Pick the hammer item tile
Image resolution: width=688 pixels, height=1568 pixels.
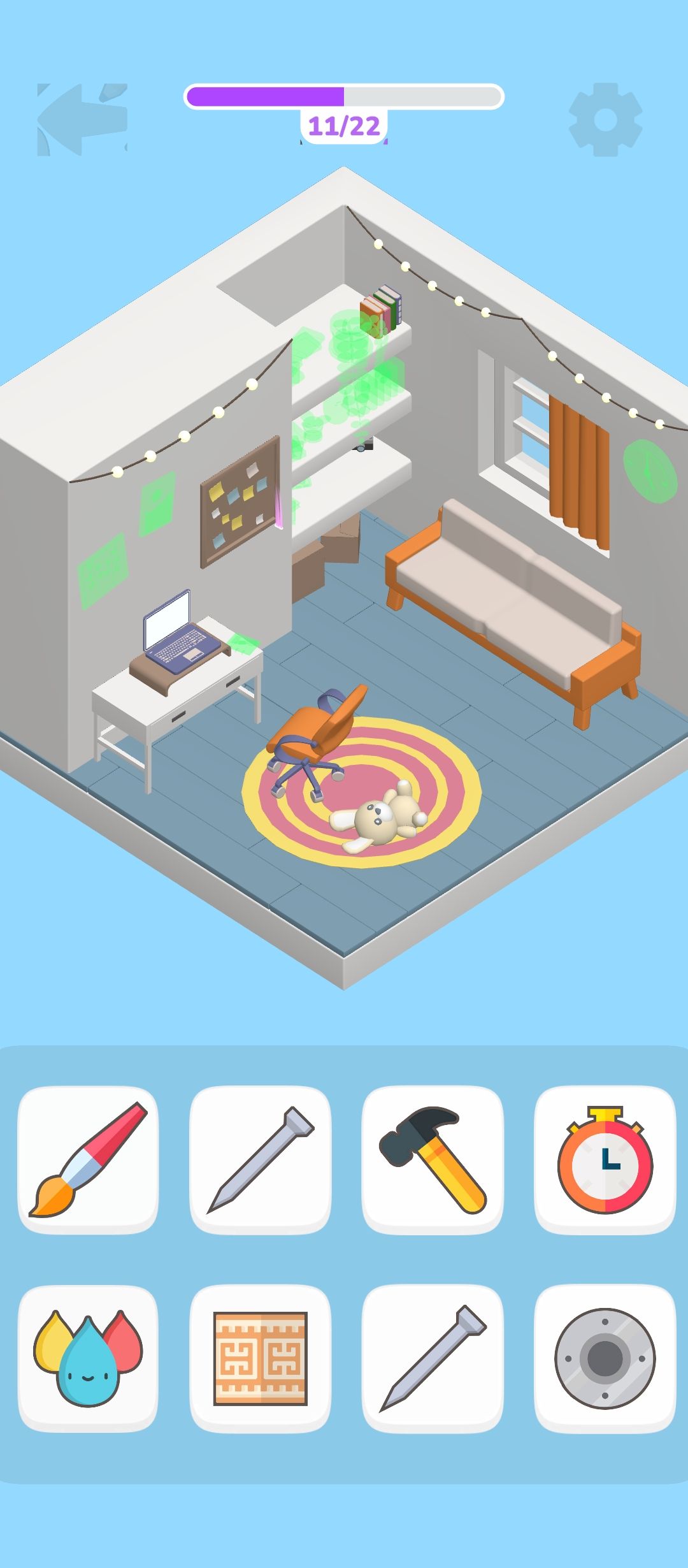pos(433,1159)
